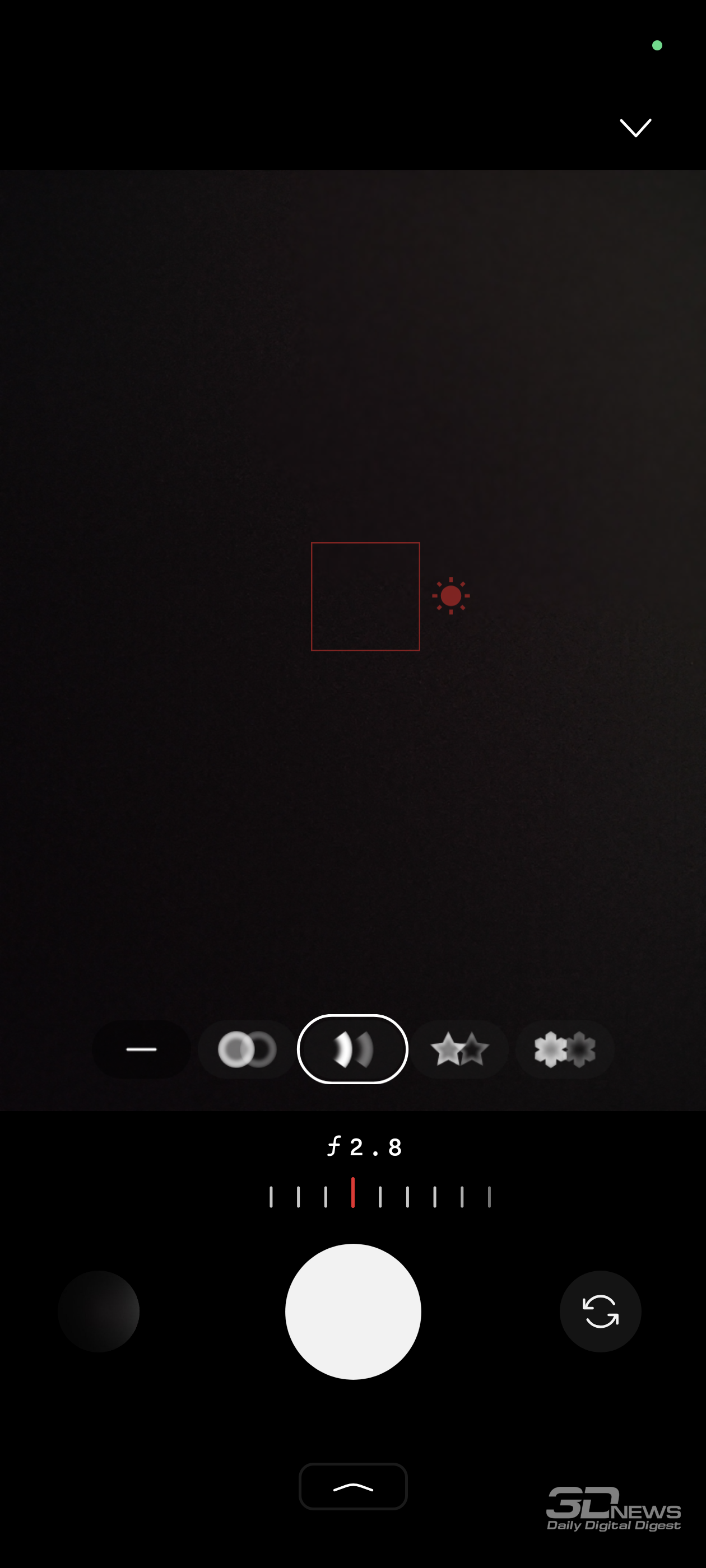Viewport: 706px width, 1568px height.
Task: Expand the camera modes panel arrow
Action: (354, 1486)
